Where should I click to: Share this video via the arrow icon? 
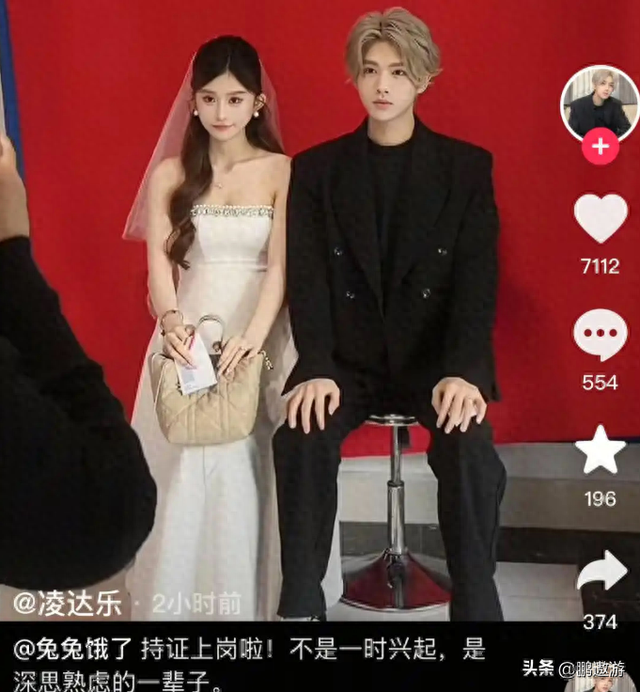click(601, 572)
